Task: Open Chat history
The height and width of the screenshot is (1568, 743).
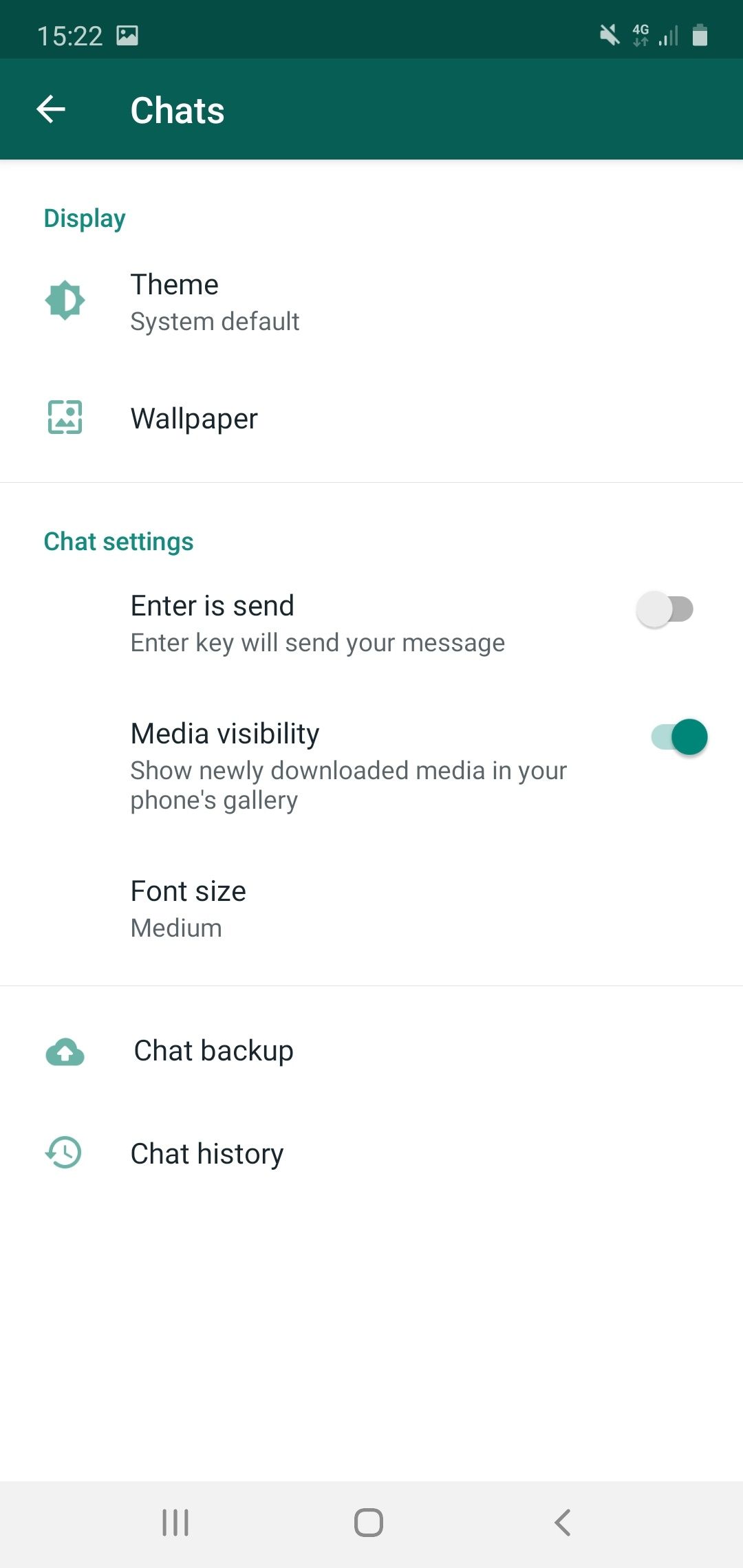Action: coord(371,1153)
